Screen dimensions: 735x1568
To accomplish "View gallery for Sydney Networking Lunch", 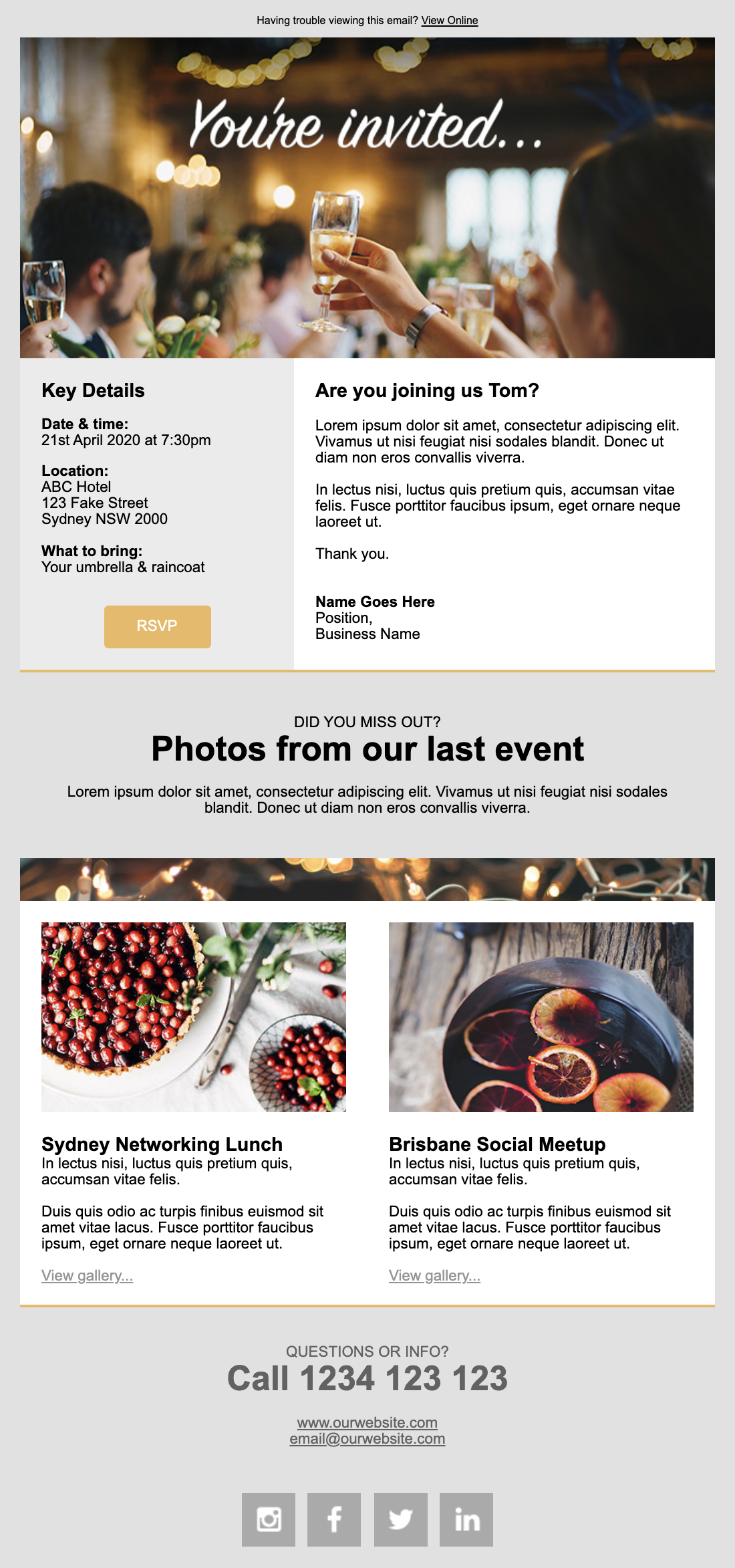I will tap(87, 1275).
